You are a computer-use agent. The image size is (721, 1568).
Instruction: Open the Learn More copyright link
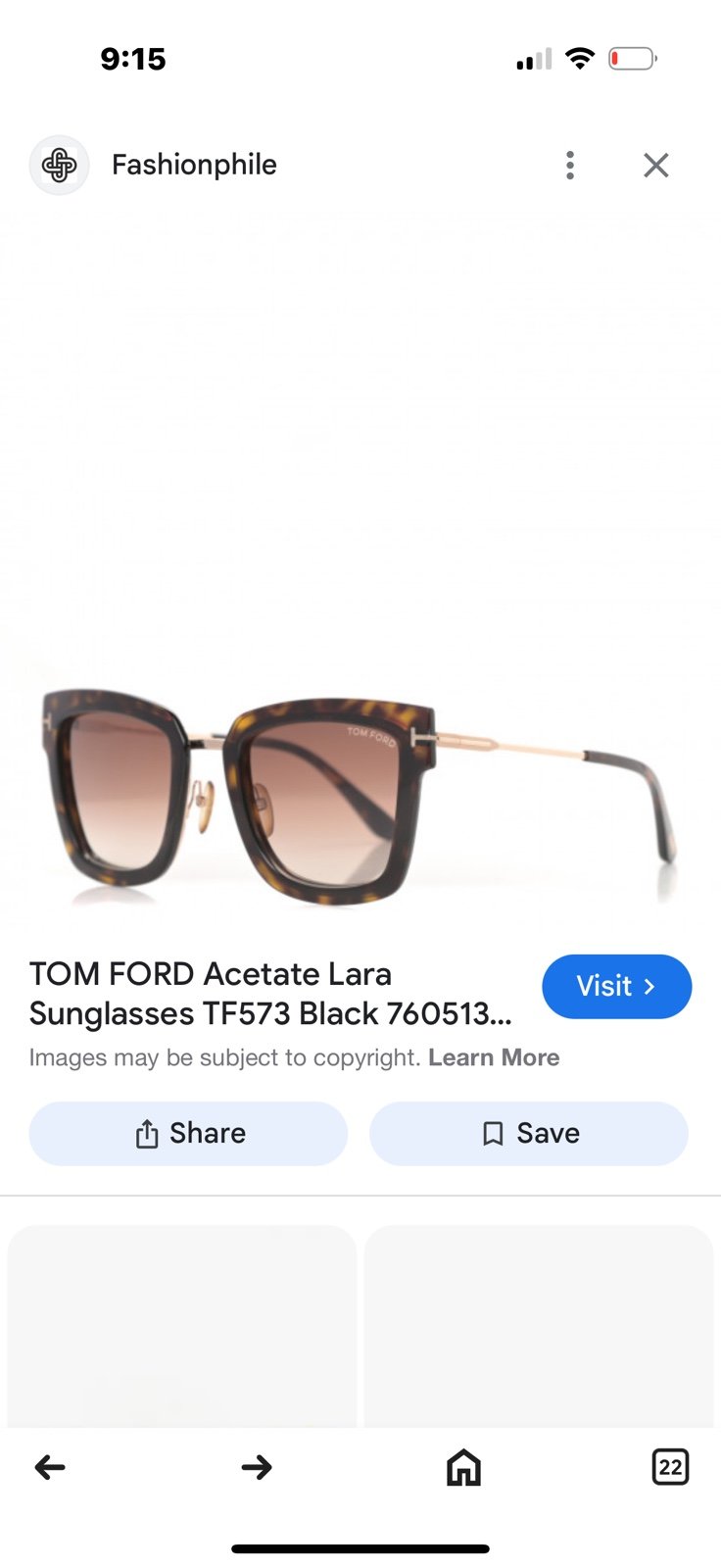click(x=494, y=1057)
